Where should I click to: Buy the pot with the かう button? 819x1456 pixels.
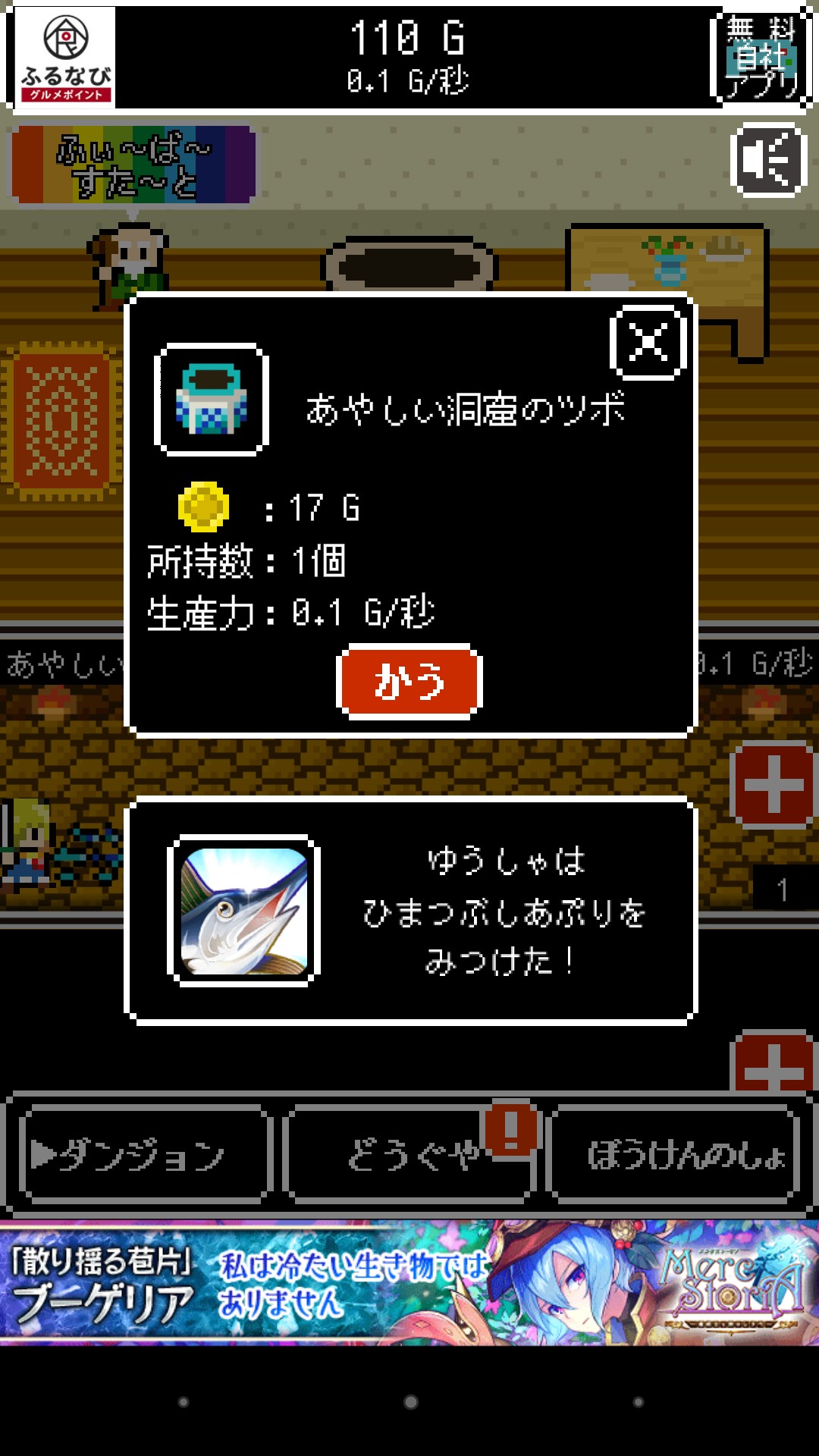(x=409, y=680)
